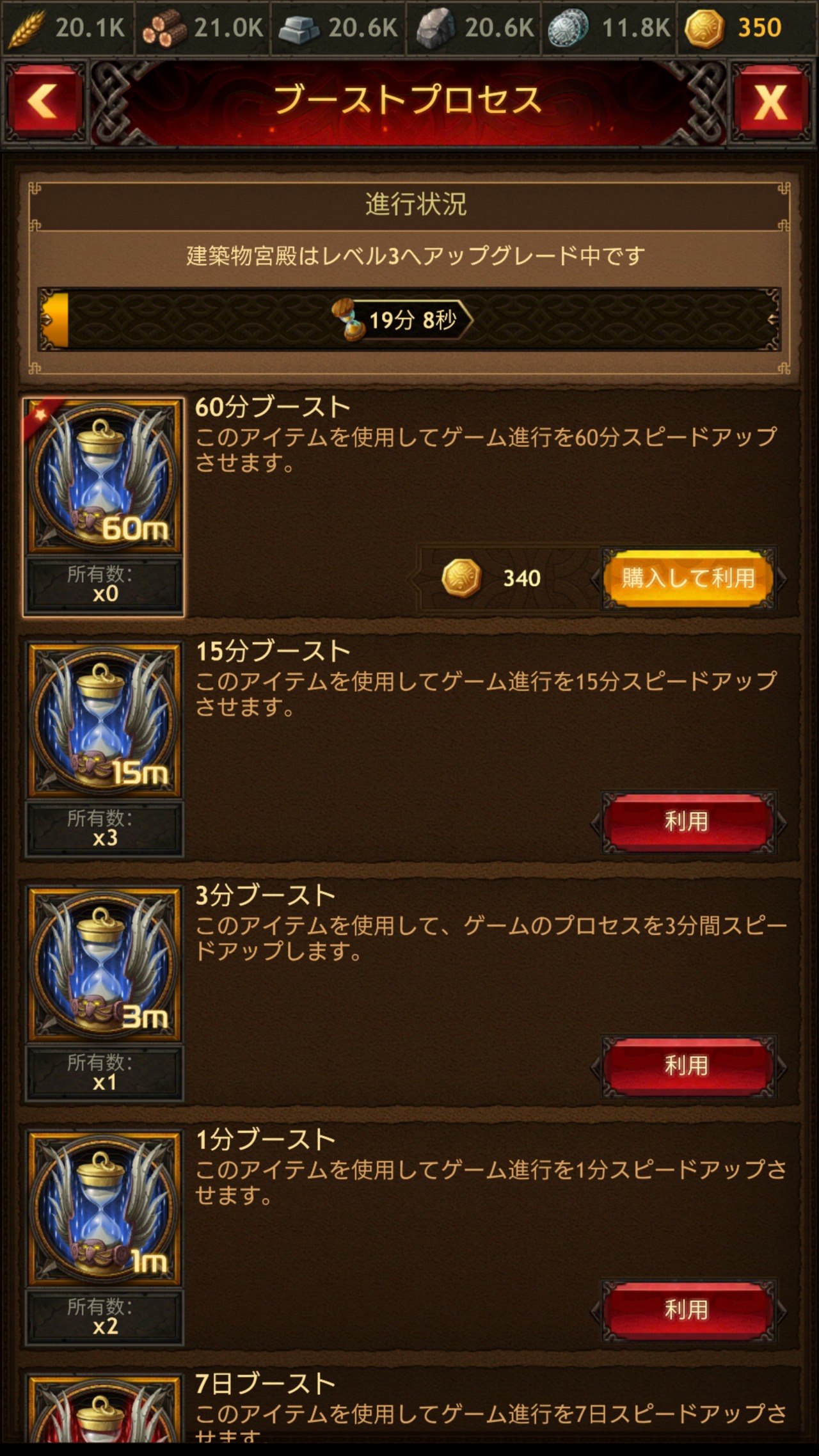Viewport: 819px width, 1456px height.
Task: Use the 15分ブースト item
Action: 688,822
